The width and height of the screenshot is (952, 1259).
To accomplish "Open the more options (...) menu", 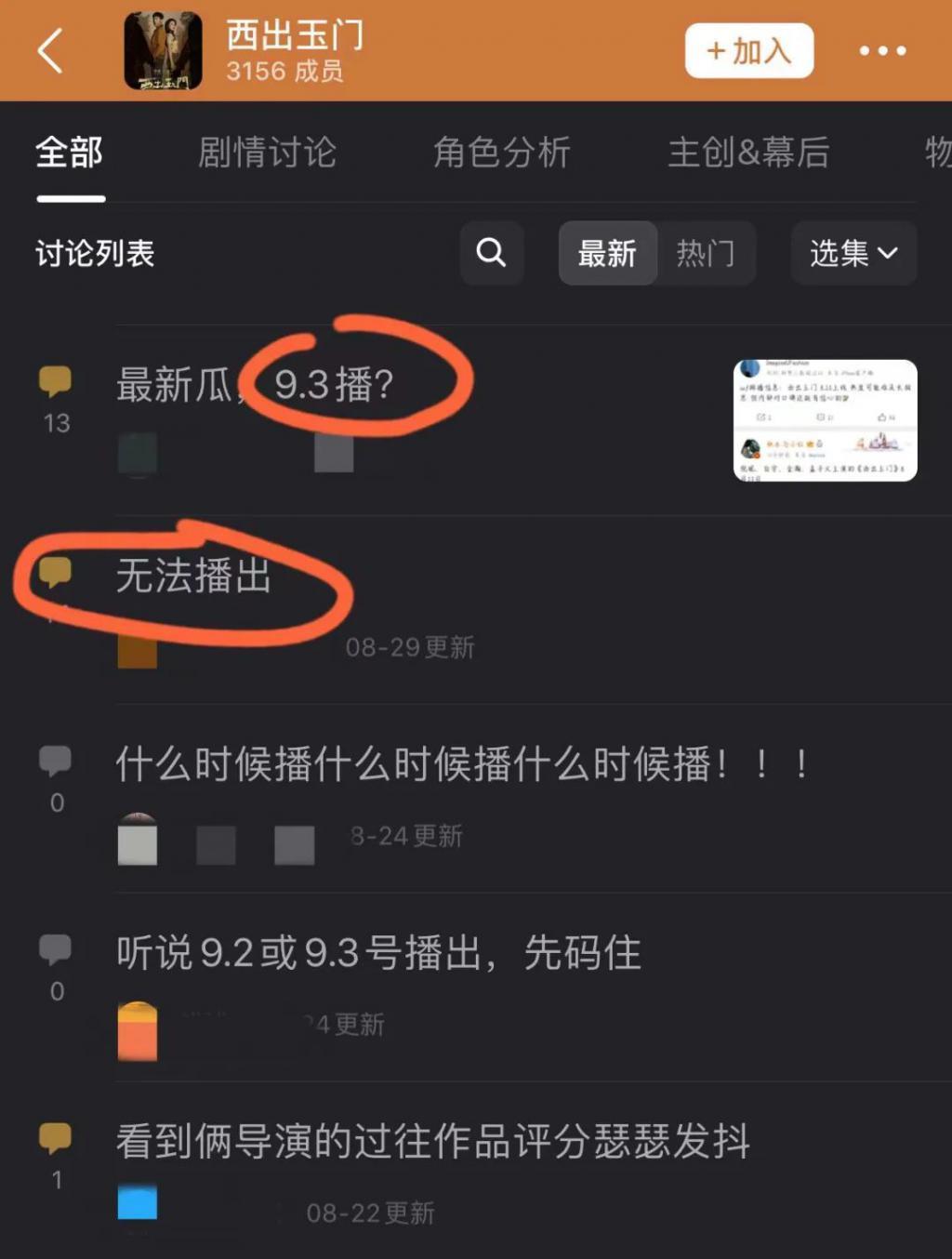I will point(880,50).
